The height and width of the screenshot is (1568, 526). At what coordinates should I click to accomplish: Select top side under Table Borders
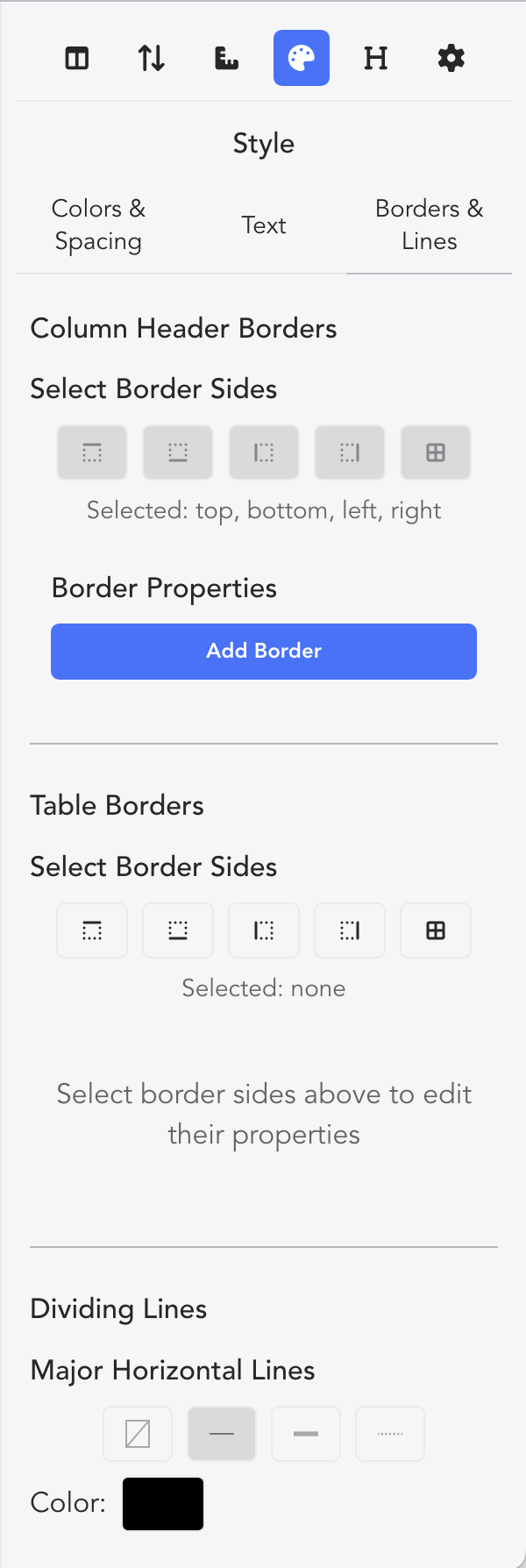pos(92,930)
